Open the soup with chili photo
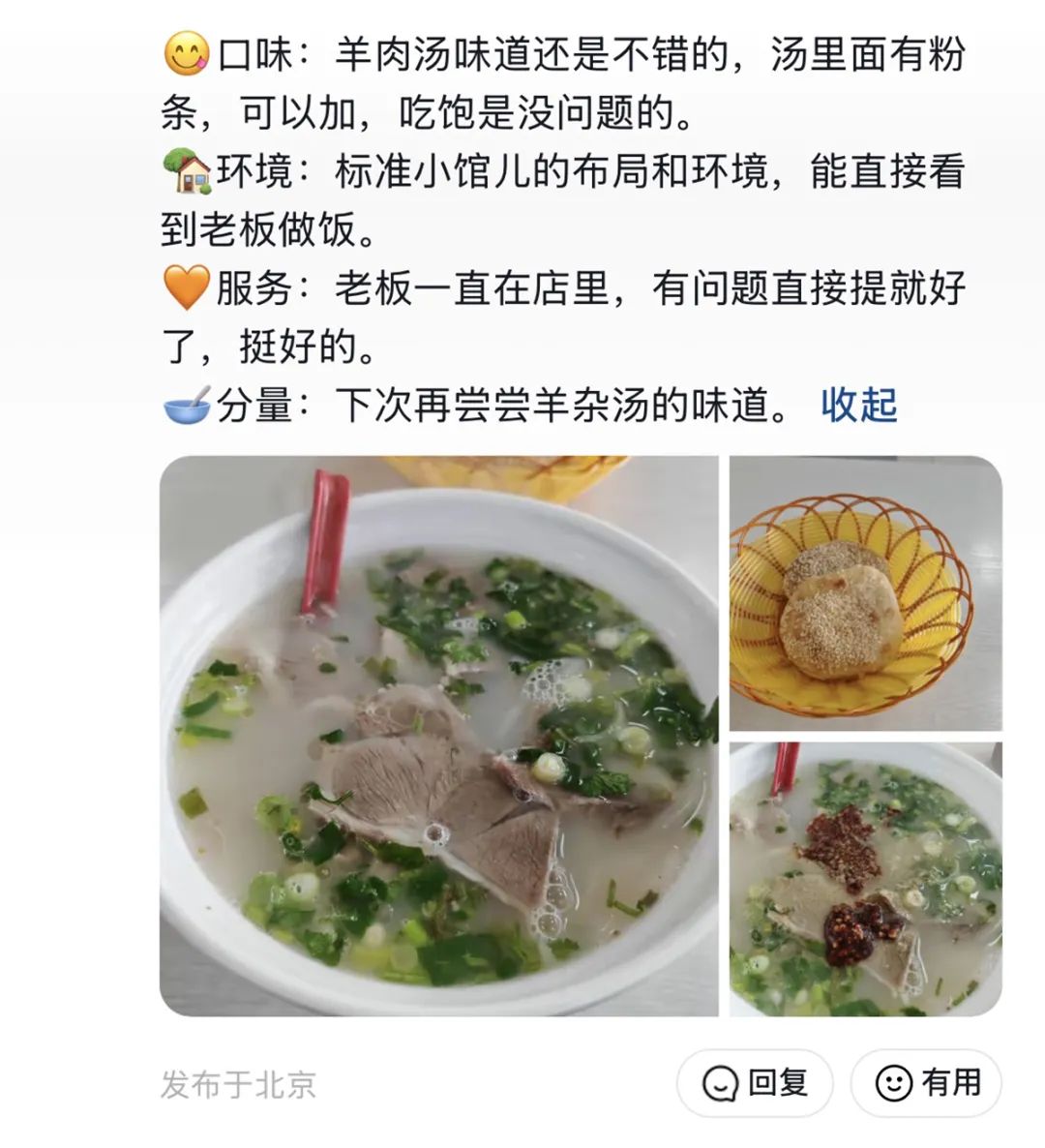The width and height of the screenshot is (1045, 1148). (865, 879)
